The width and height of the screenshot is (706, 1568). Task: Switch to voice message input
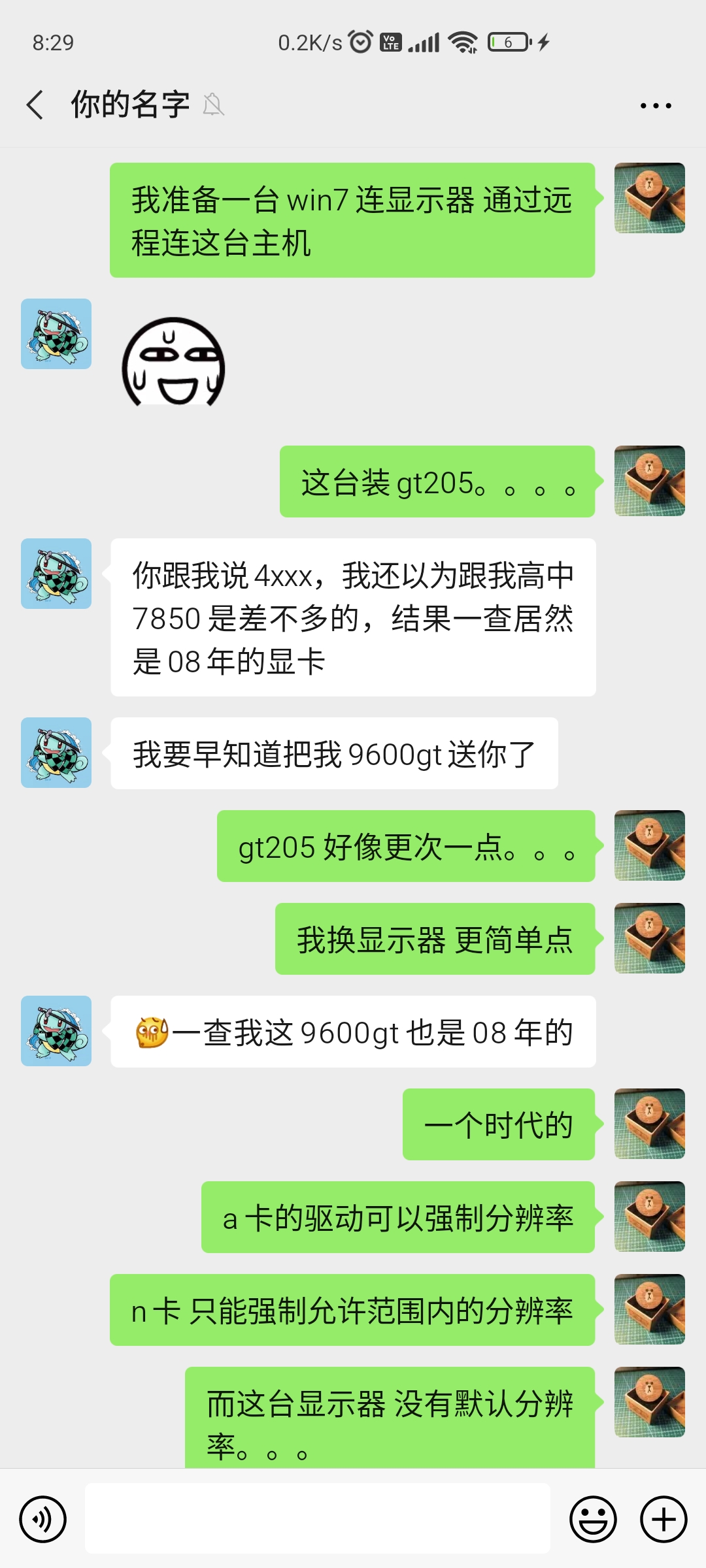click(43, 1519)
